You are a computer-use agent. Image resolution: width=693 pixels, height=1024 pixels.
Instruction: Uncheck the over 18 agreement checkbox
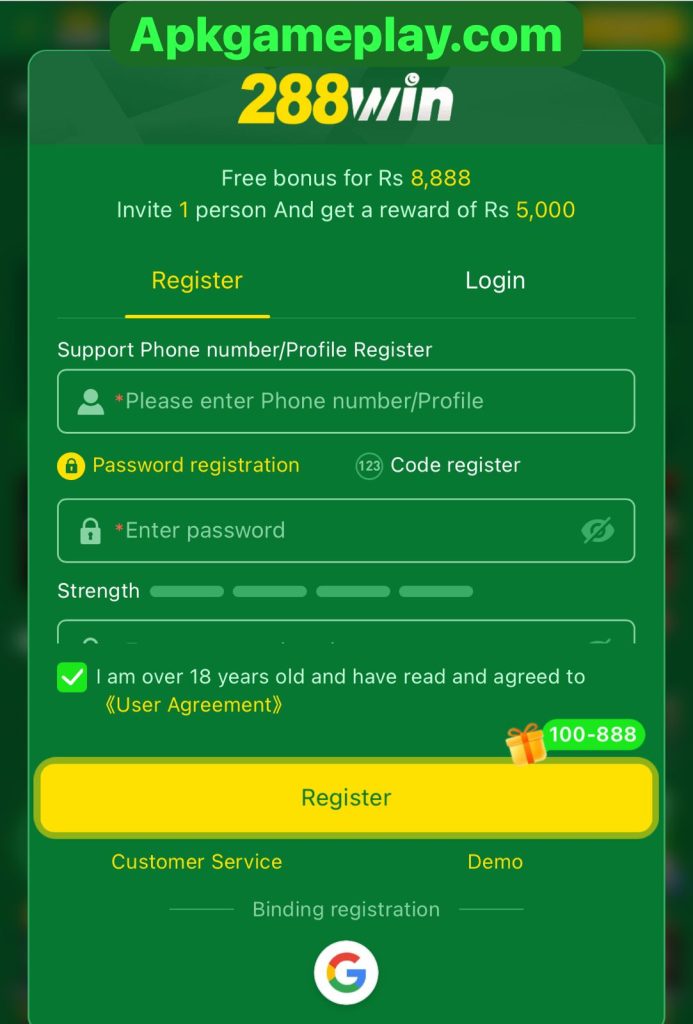tap(73, 677)
